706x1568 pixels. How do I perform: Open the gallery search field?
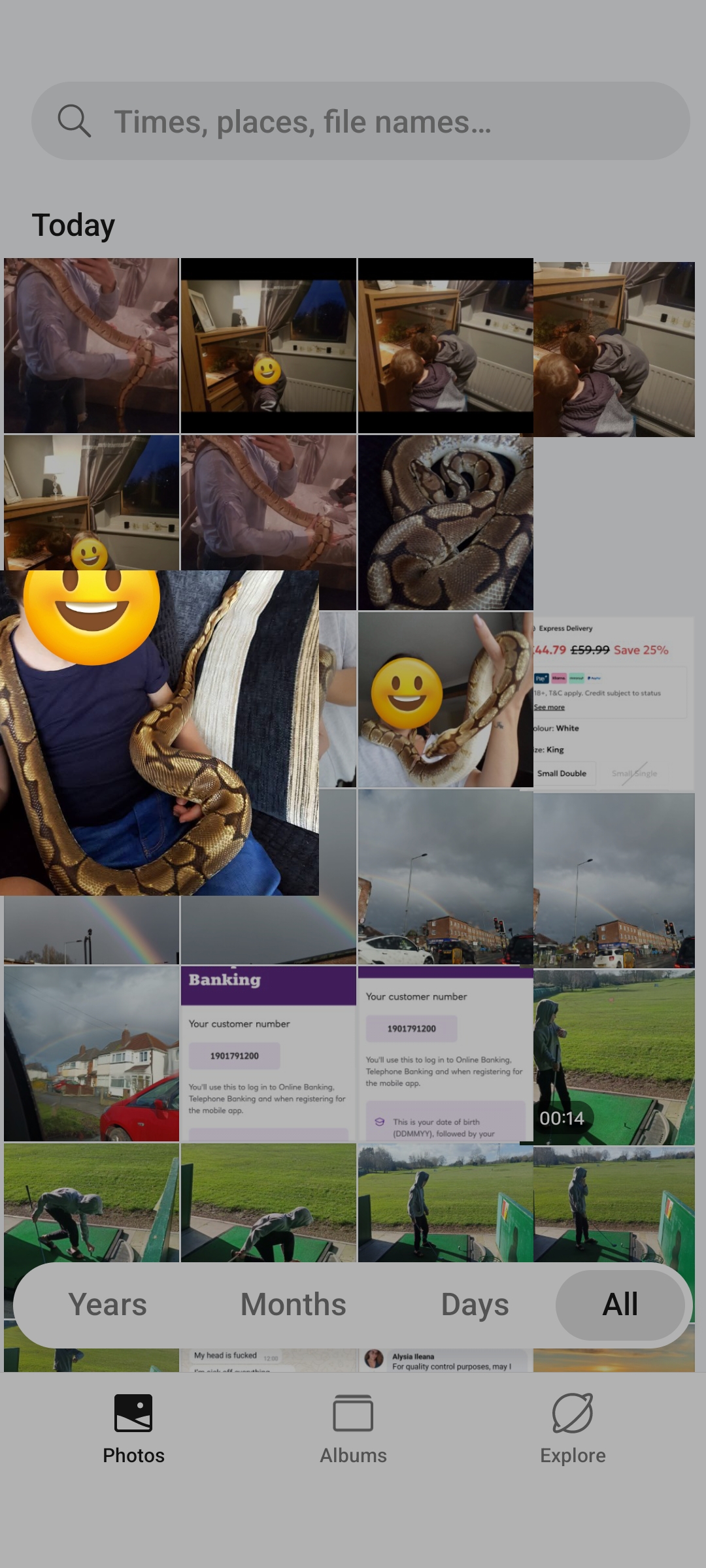tap(361, 121)
